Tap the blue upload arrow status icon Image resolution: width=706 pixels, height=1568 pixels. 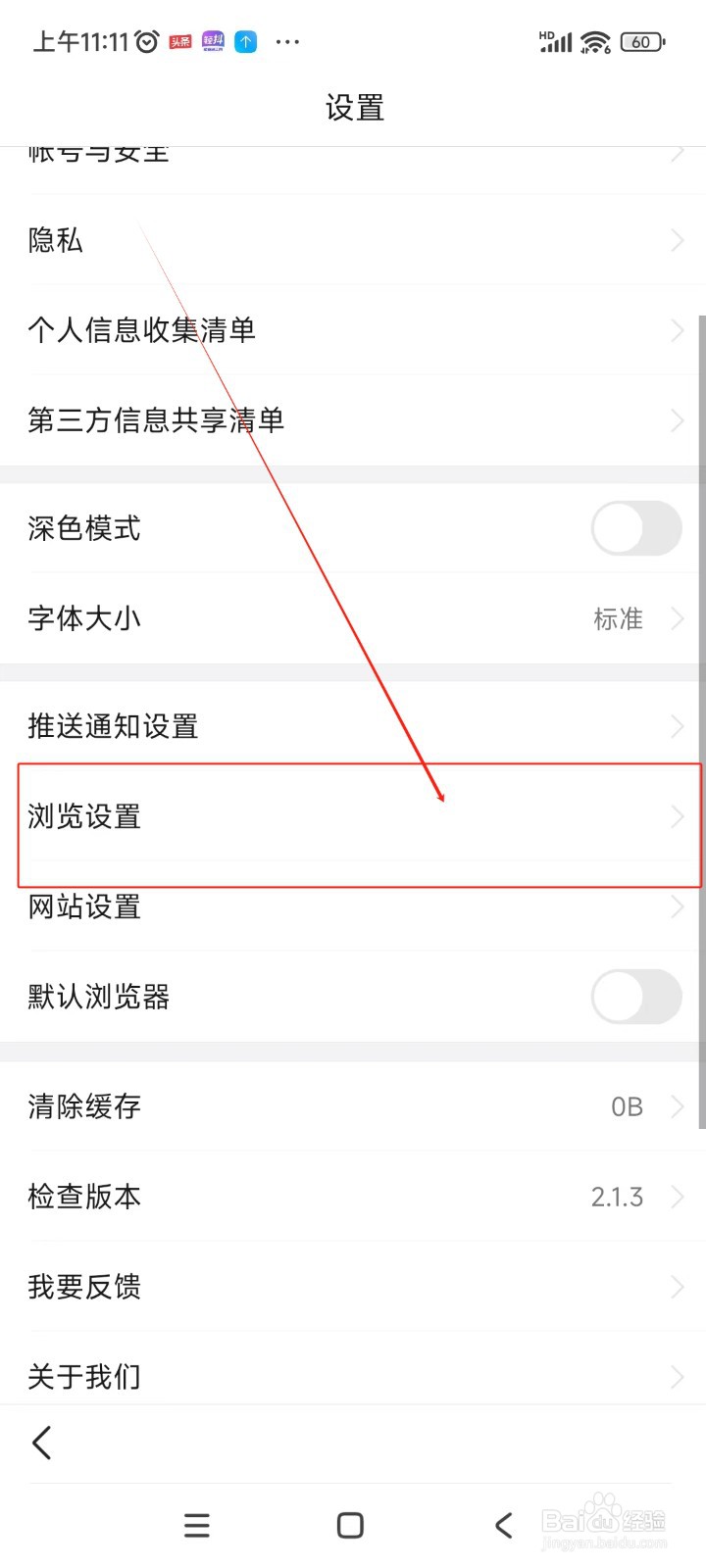pos(245,40)
